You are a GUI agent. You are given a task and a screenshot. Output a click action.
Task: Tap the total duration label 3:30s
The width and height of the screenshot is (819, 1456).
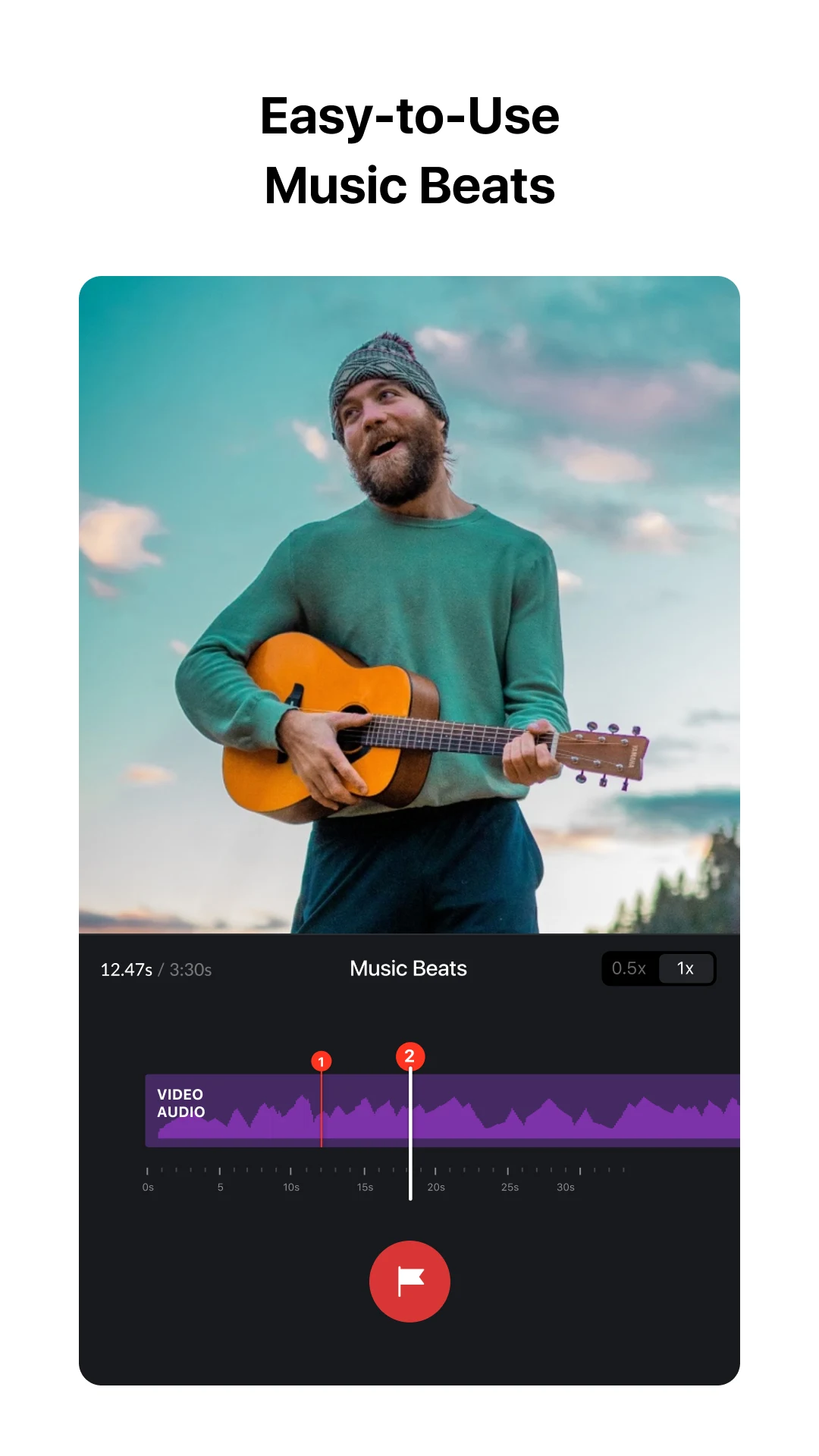coord(190,969)
